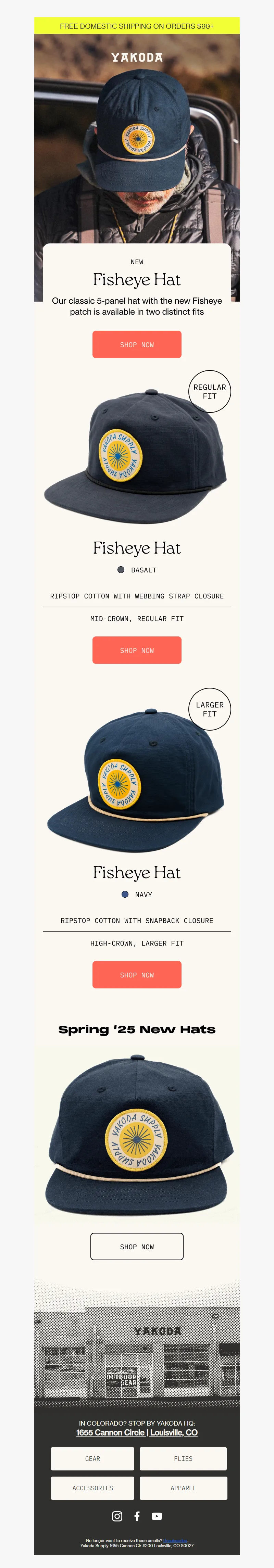
Task: View the Apparel category
Action: click(x=183, y=1488)
